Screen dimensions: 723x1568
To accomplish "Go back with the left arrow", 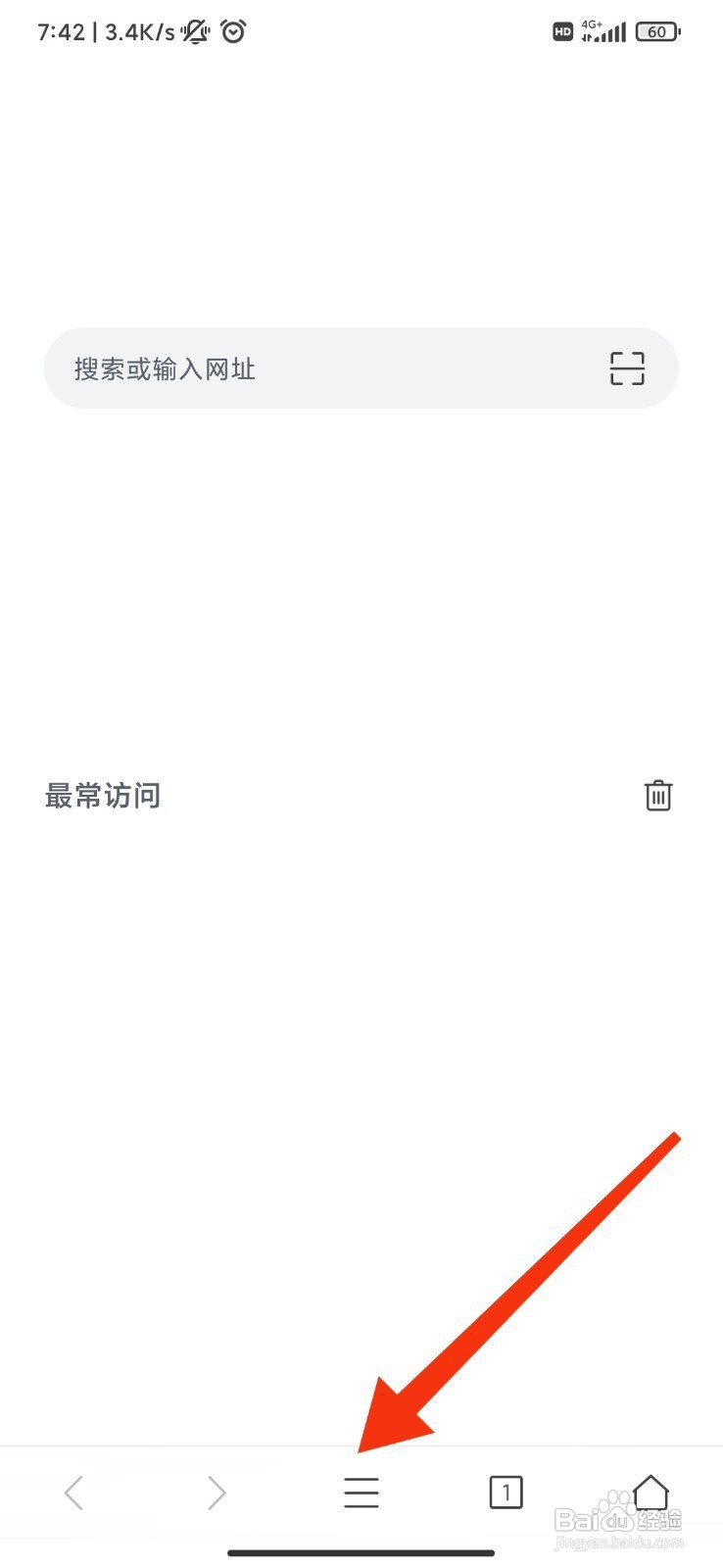I will [73, 1493].
